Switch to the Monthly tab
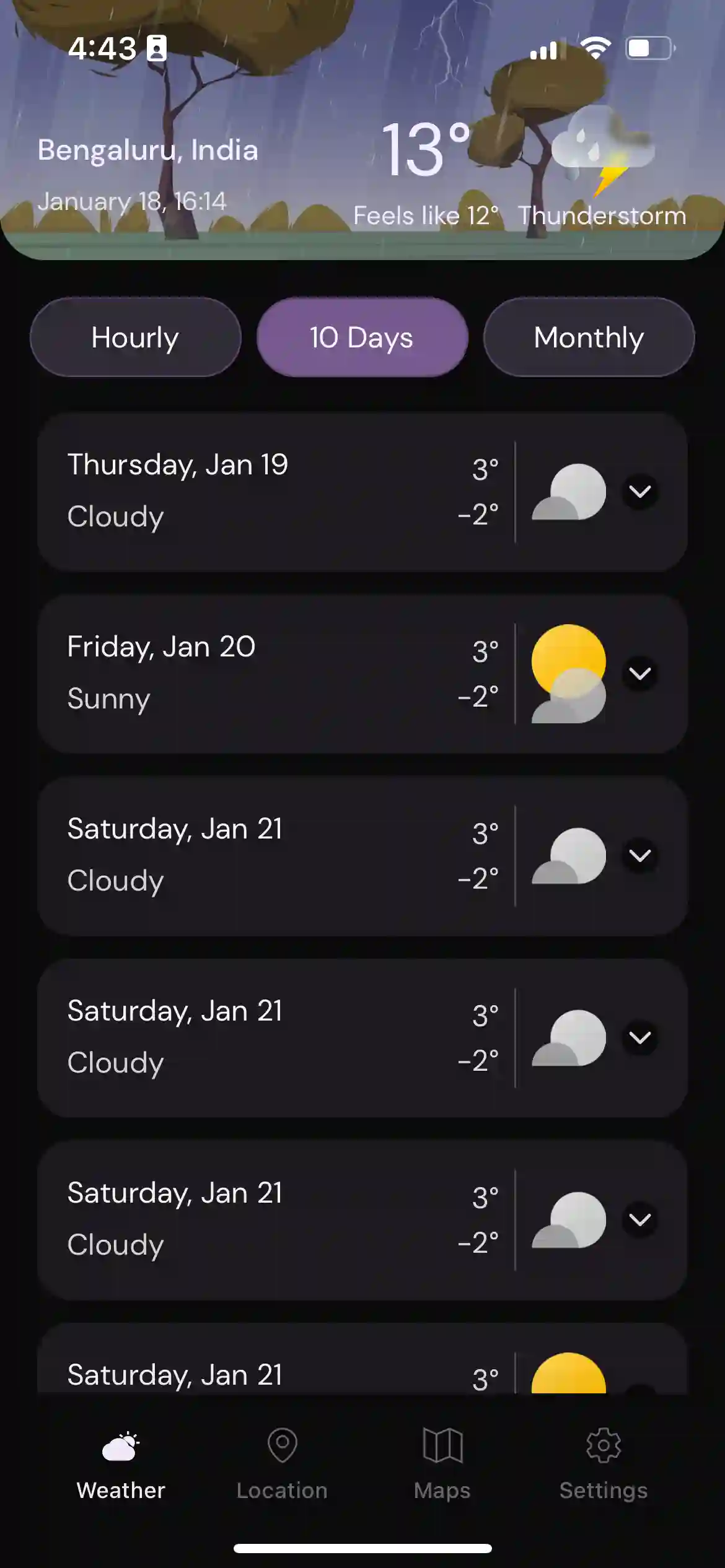The image size is (725, 1568). tap(589, 338)
